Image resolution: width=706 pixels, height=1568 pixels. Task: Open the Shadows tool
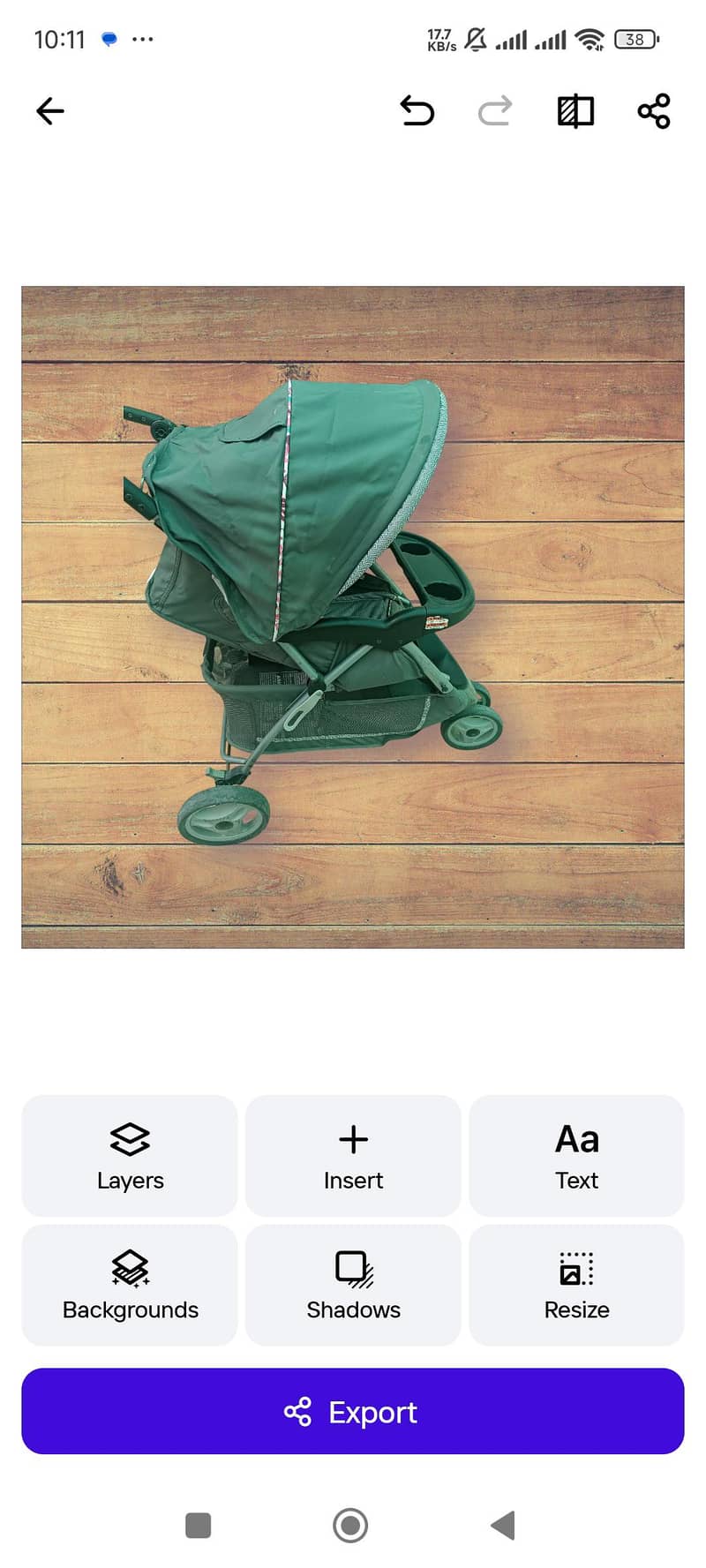click(353, 1286)
